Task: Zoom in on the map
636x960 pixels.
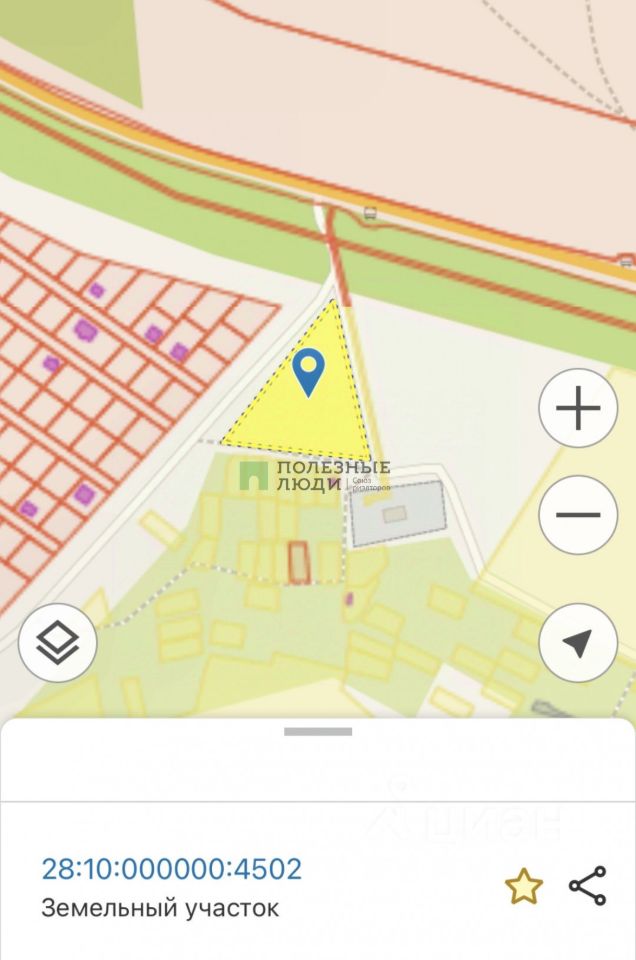Action: (577, 409)
